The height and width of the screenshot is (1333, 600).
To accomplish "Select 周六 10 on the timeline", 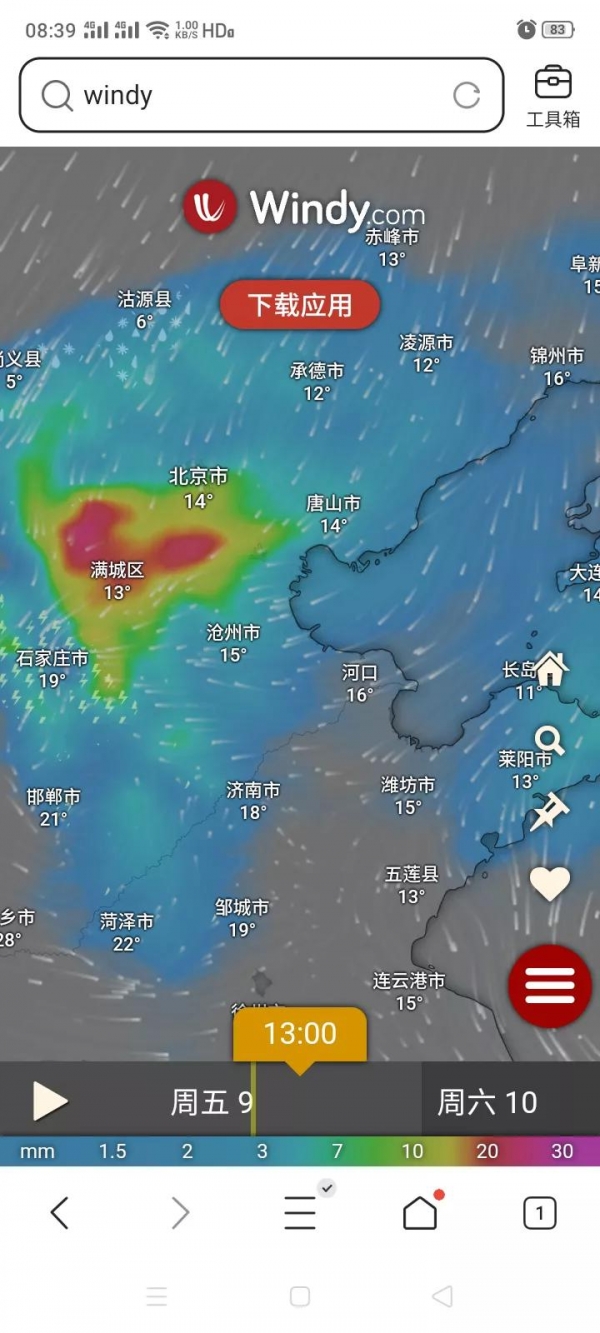I will 487,1102.
